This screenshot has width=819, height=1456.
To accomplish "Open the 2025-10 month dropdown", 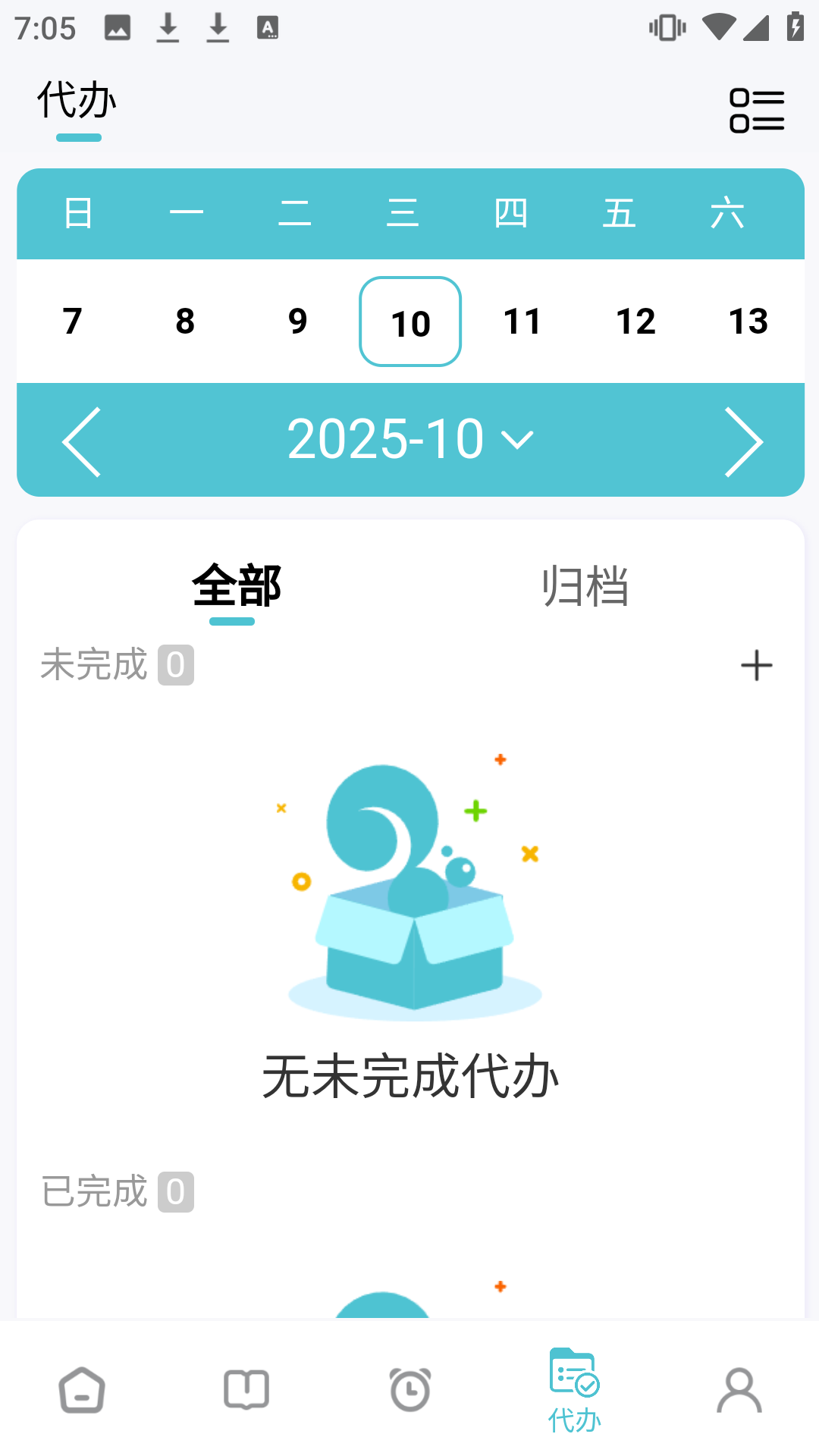I will 409,438.
